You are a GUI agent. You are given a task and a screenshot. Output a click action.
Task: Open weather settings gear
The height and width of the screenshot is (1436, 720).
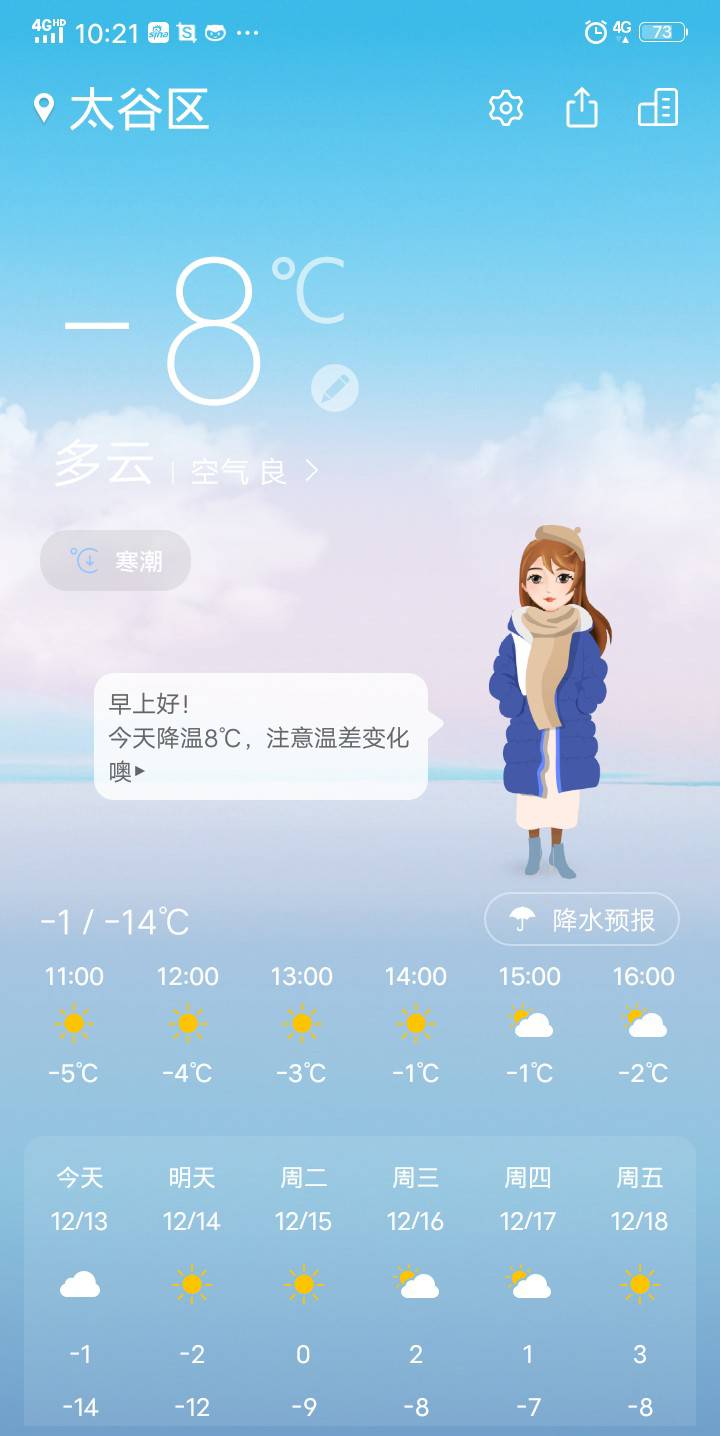(x=506, y=108)
